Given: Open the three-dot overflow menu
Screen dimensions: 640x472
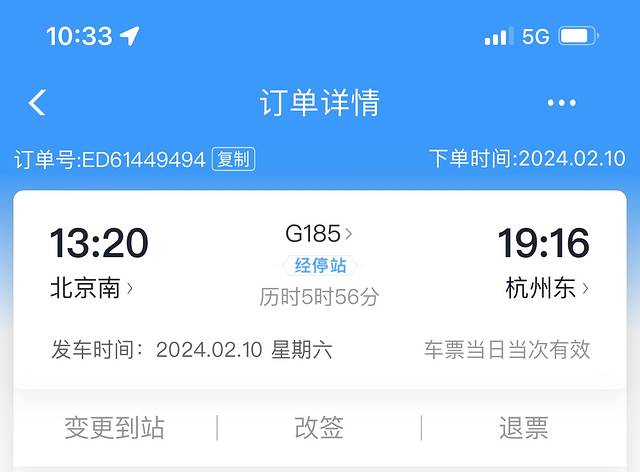Looking at the screenshot, I should pyautogui.click(x=561, y=103).
